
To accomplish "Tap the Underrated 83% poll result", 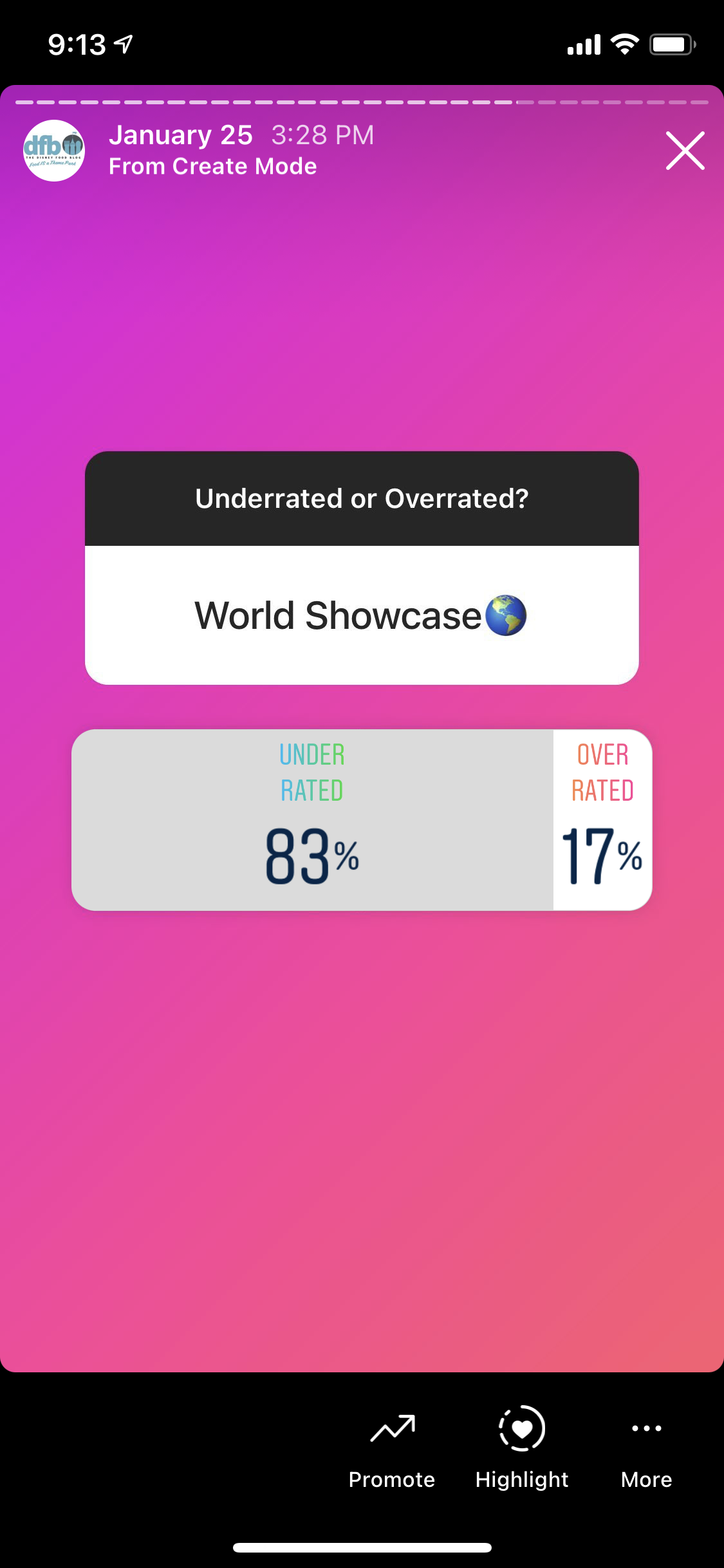I will pyautogui.click(x=312, y=820).
